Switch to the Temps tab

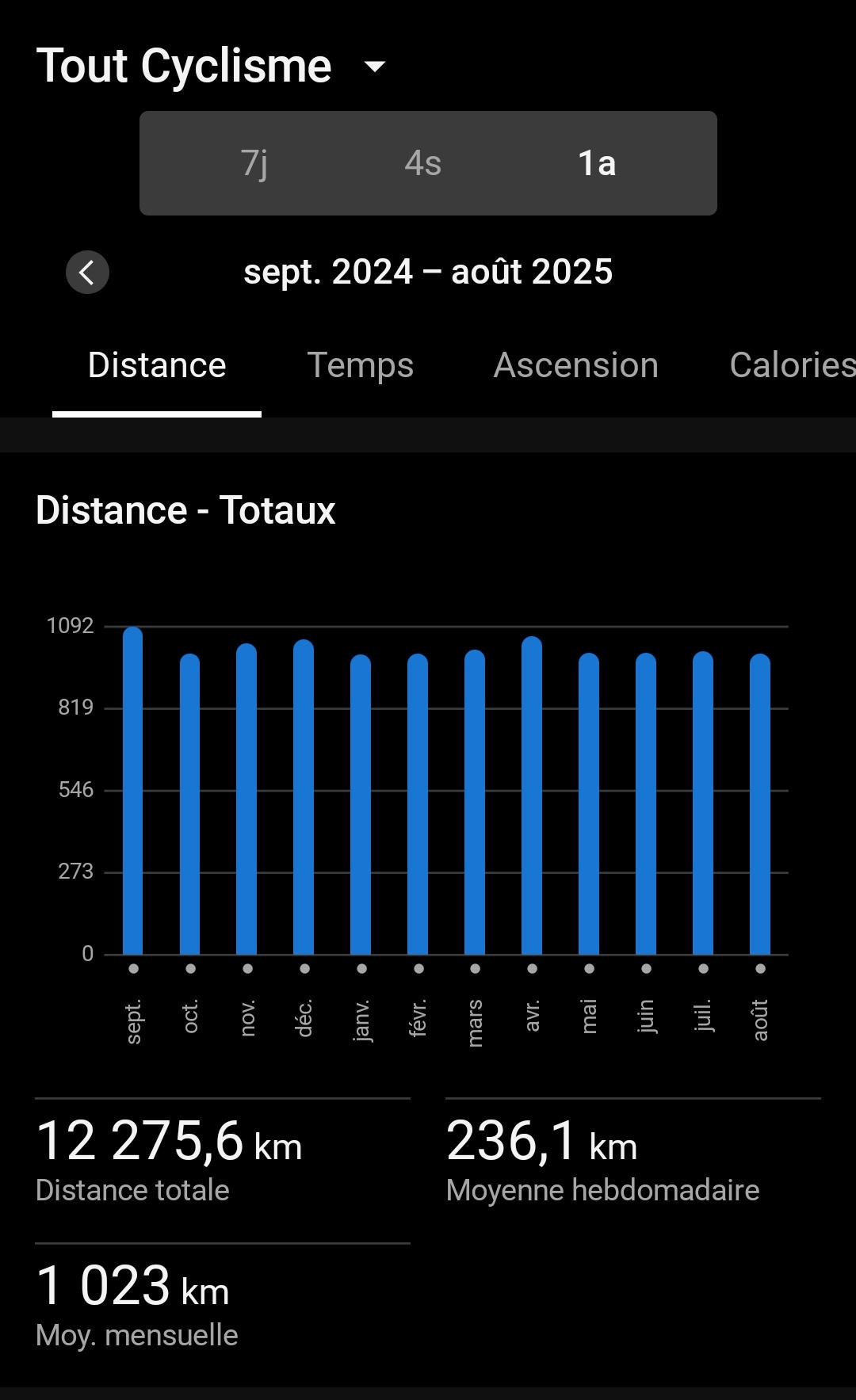coord(361,366)
